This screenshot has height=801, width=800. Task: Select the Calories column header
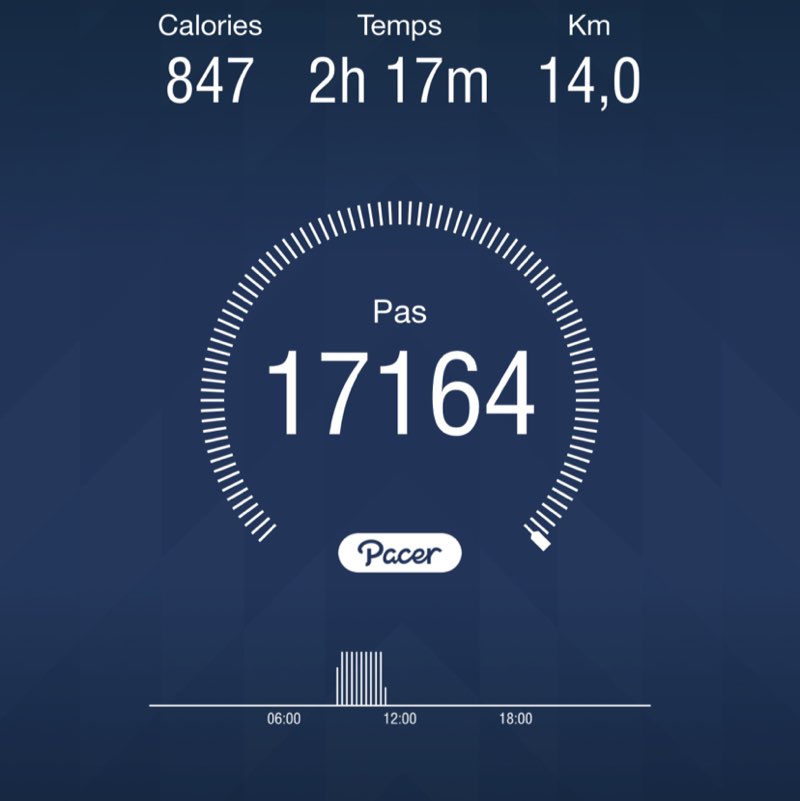213,26
